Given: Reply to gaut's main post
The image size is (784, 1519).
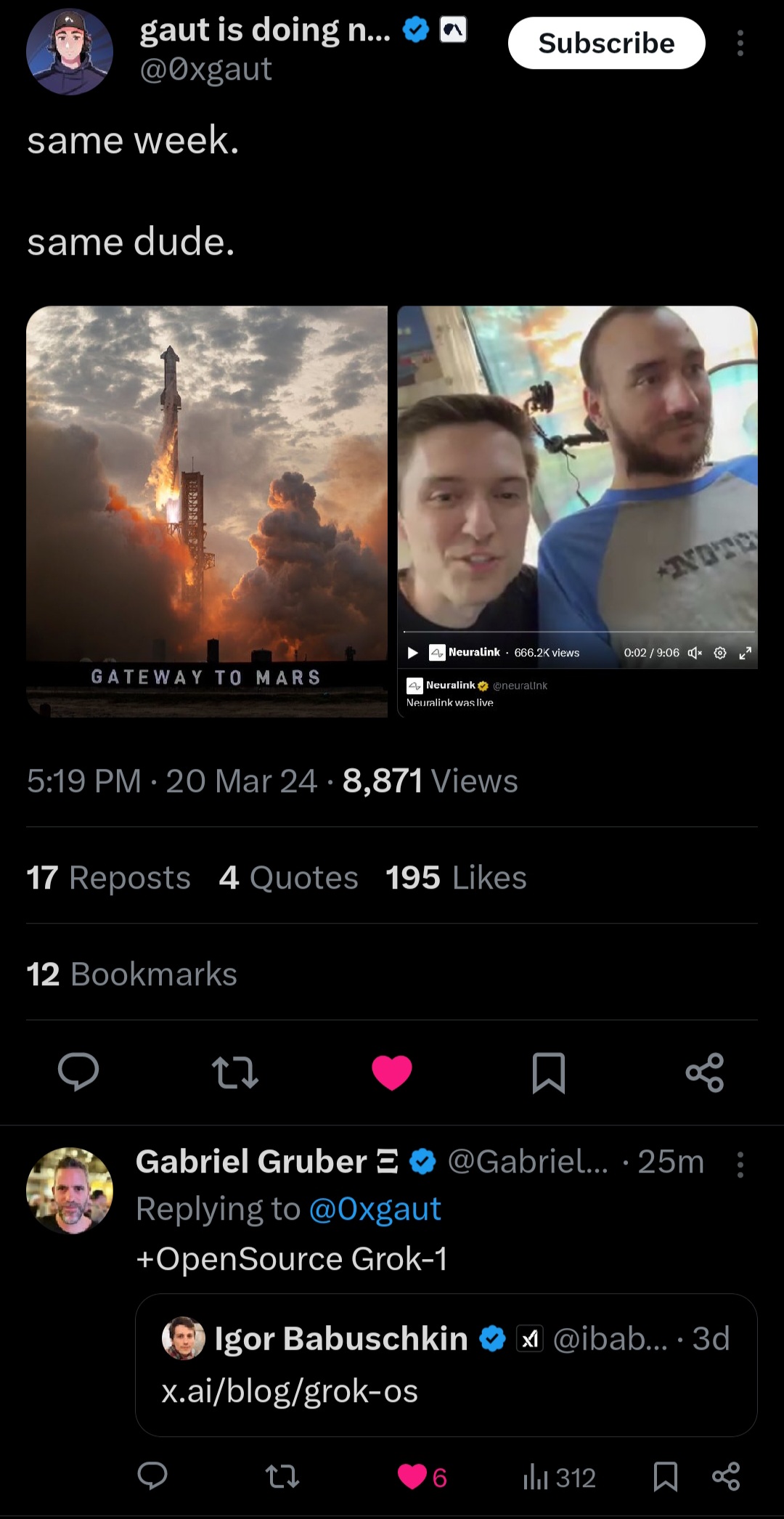Looking at the screenshot, I should (78, 1072).
